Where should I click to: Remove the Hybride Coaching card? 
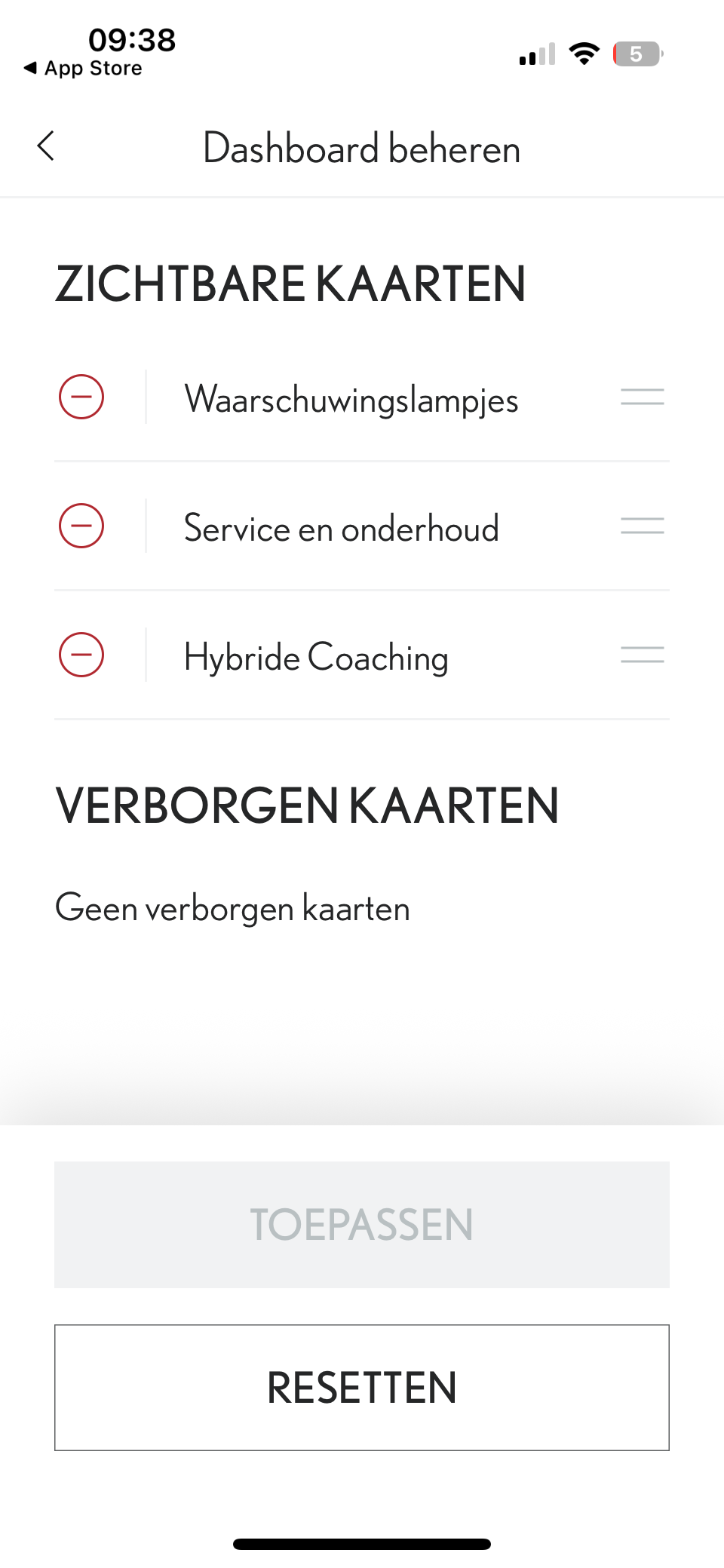[81, 655]
